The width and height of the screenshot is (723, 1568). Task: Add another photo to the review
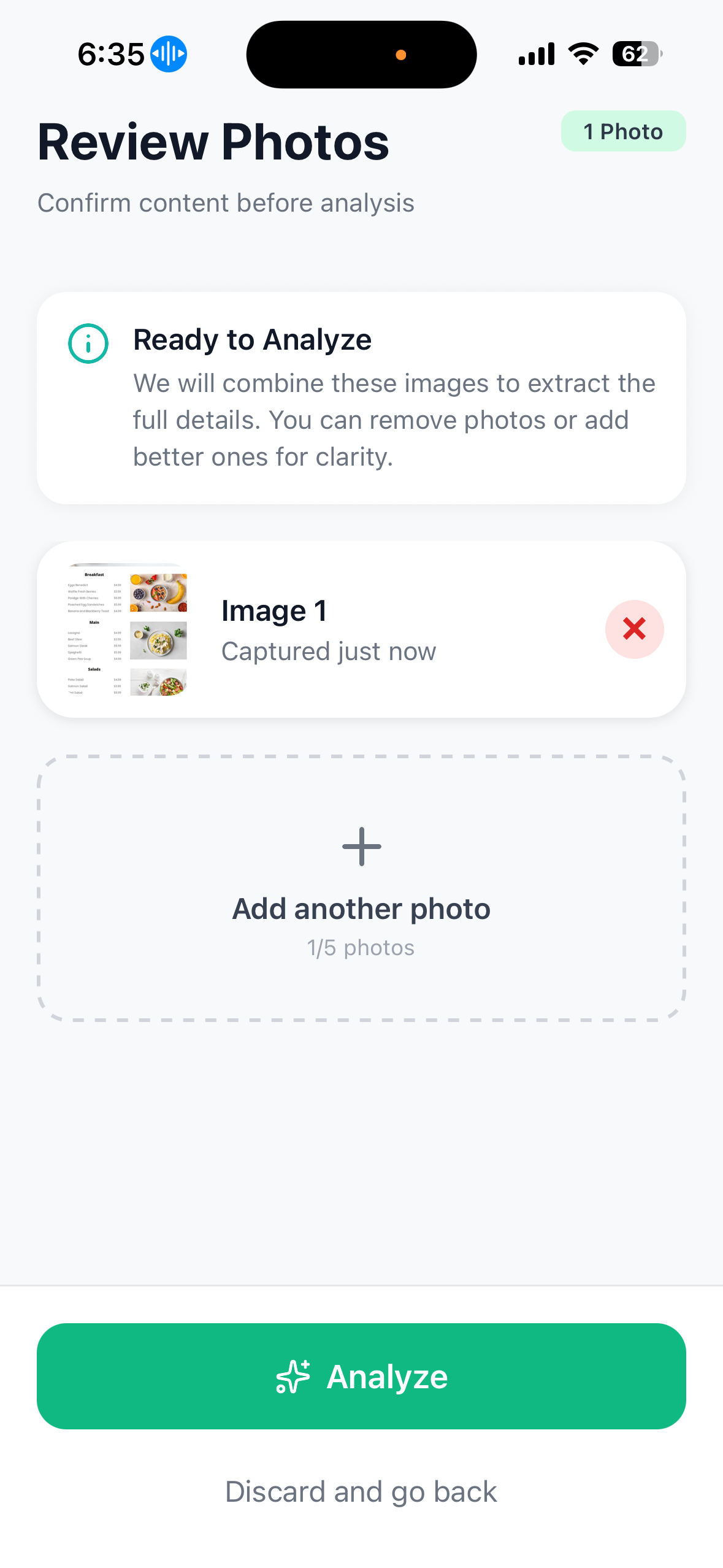[x=361, y=887]
